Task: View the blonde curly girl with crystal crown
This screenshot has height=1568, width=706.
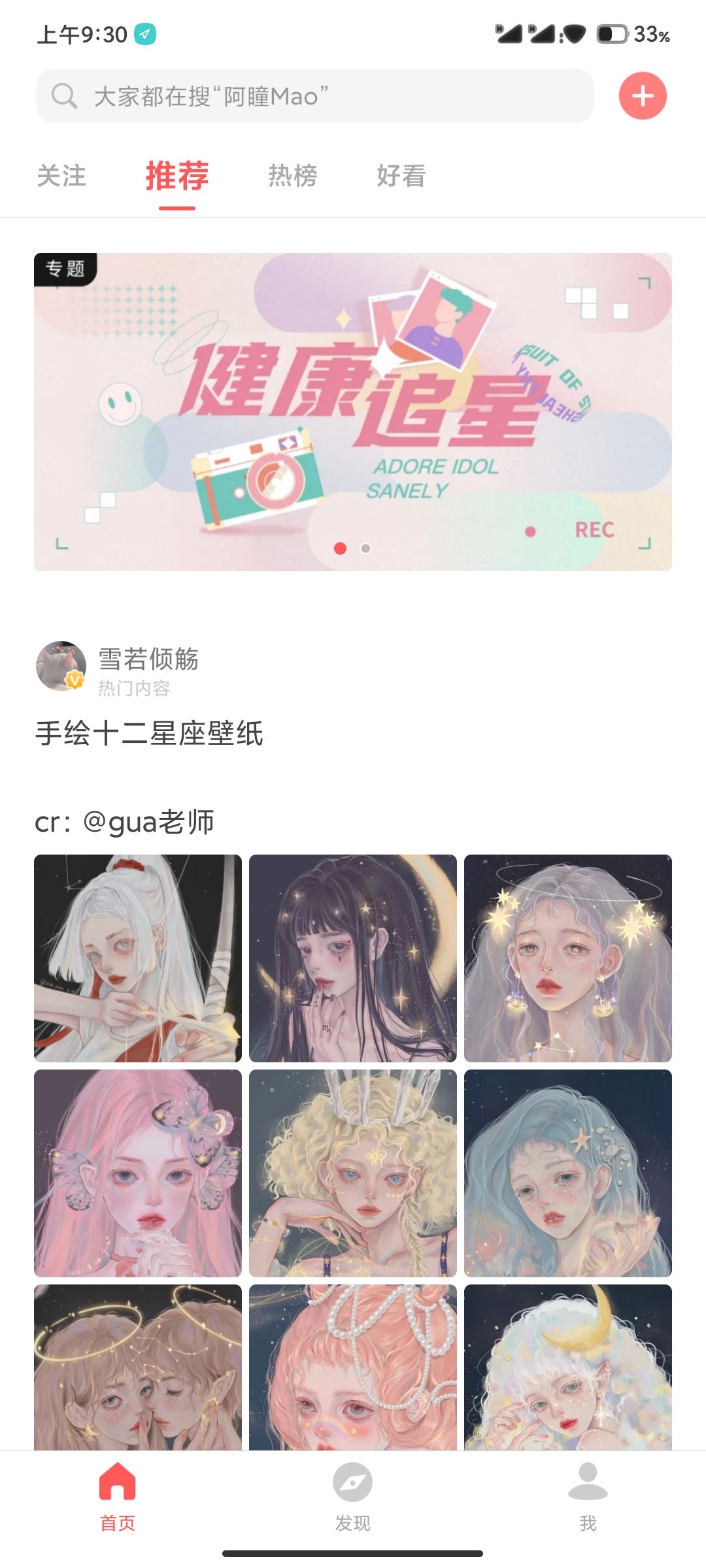Action: [x=353, y=1173]
